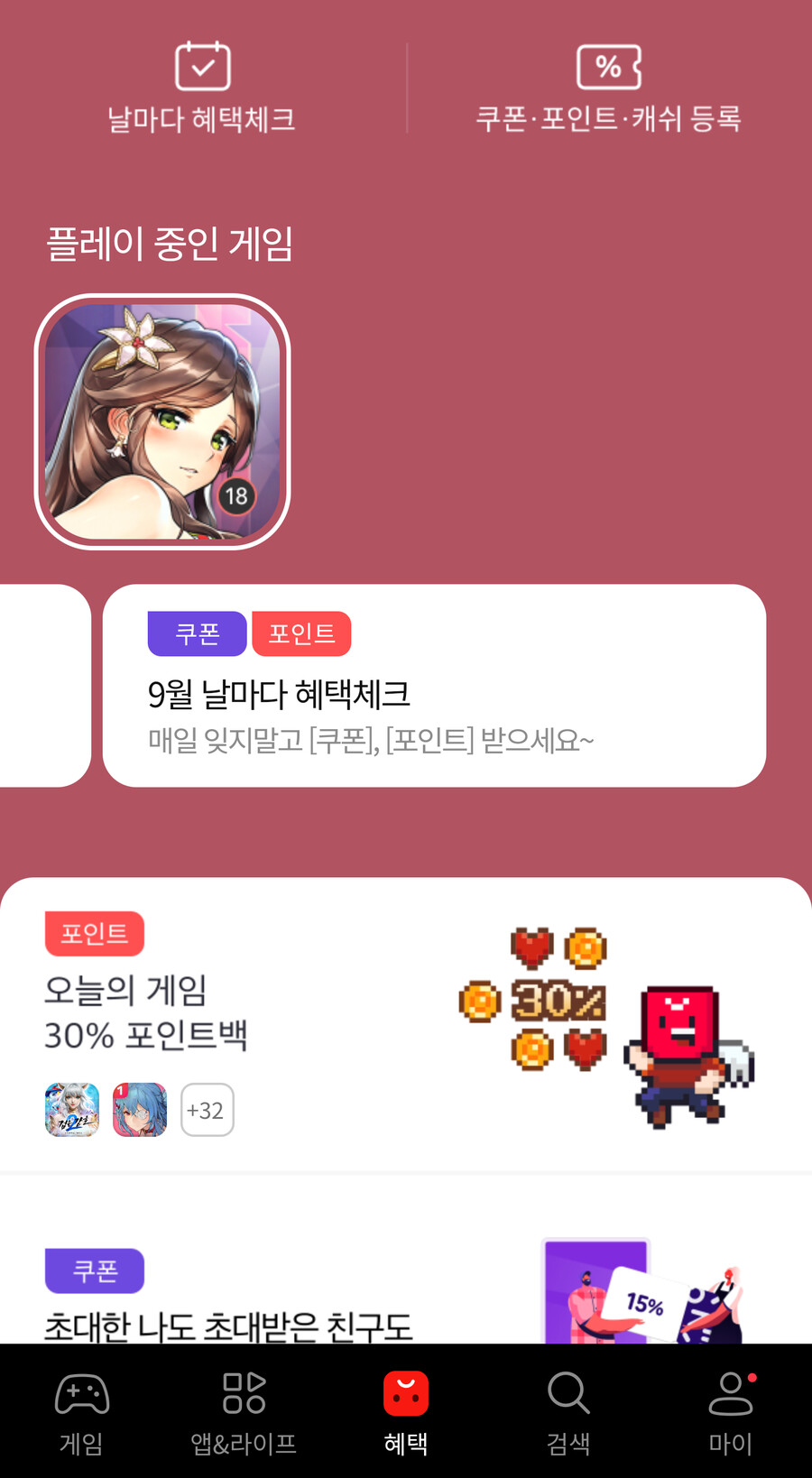The height and width of the screenshot is (1478, 812).
Task: Select the 게임 controller icon in bottom navigation
Action: (80, 1394)
